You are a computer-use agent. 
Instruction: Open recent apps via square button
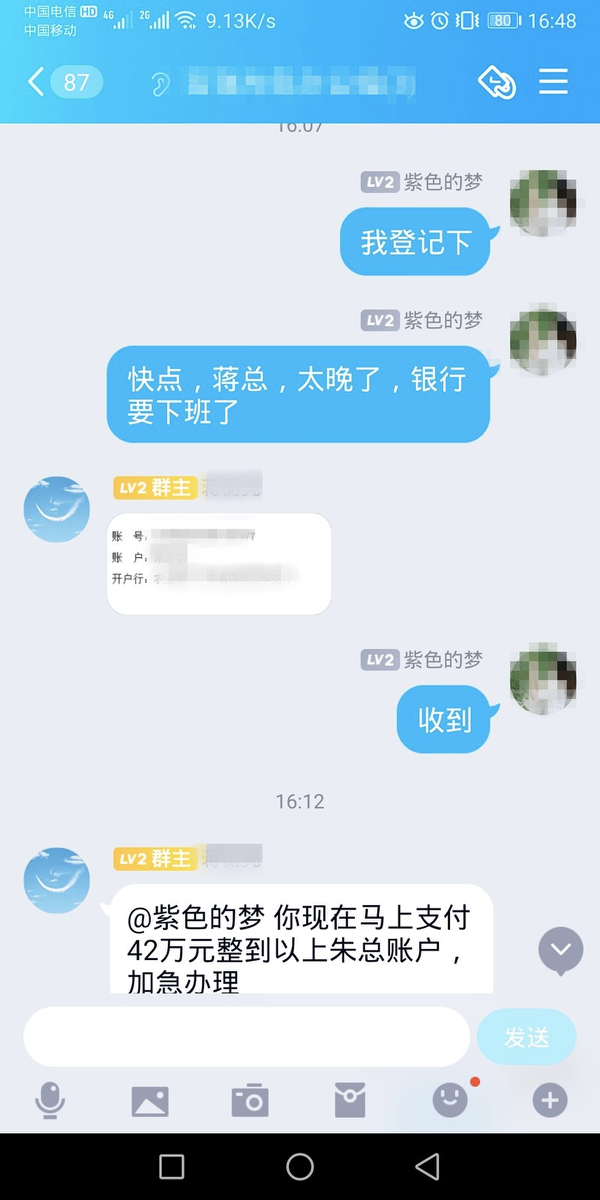(172, 1166)
